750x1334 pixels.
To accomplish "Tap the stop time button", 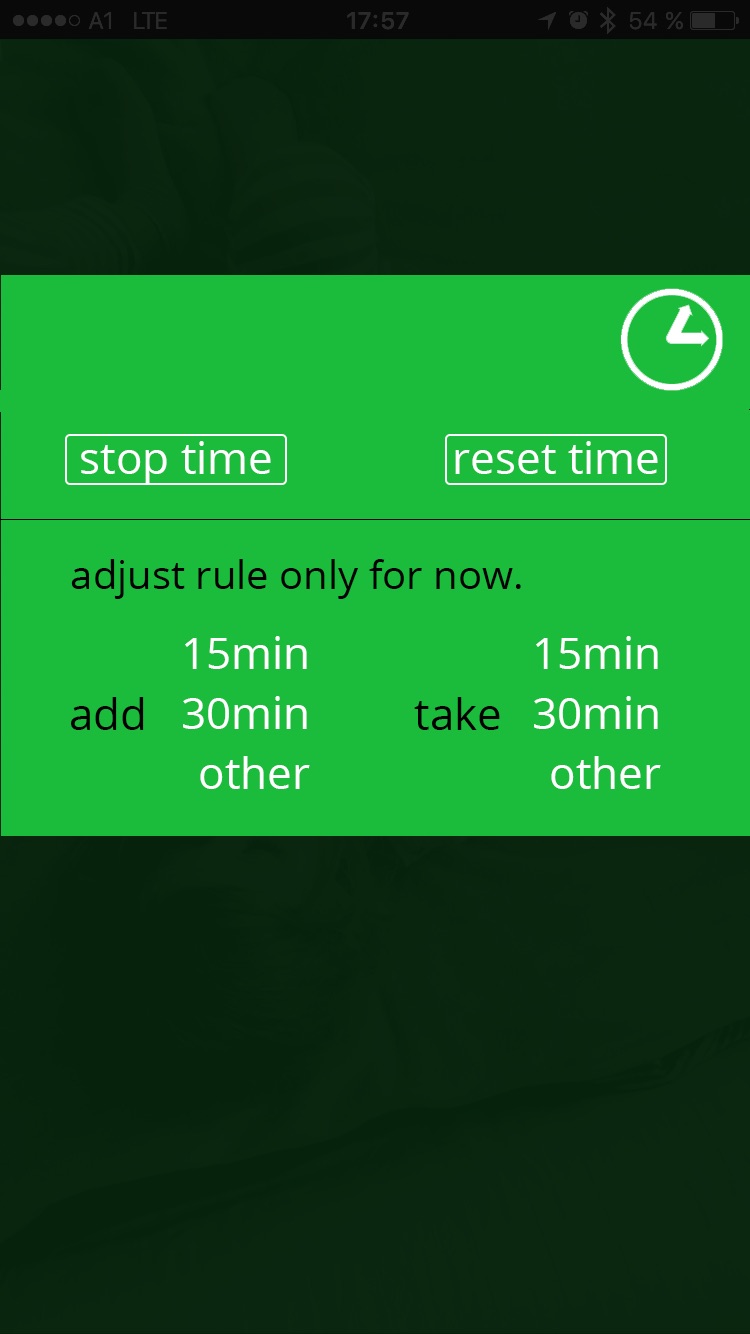I will coord(176,460).
